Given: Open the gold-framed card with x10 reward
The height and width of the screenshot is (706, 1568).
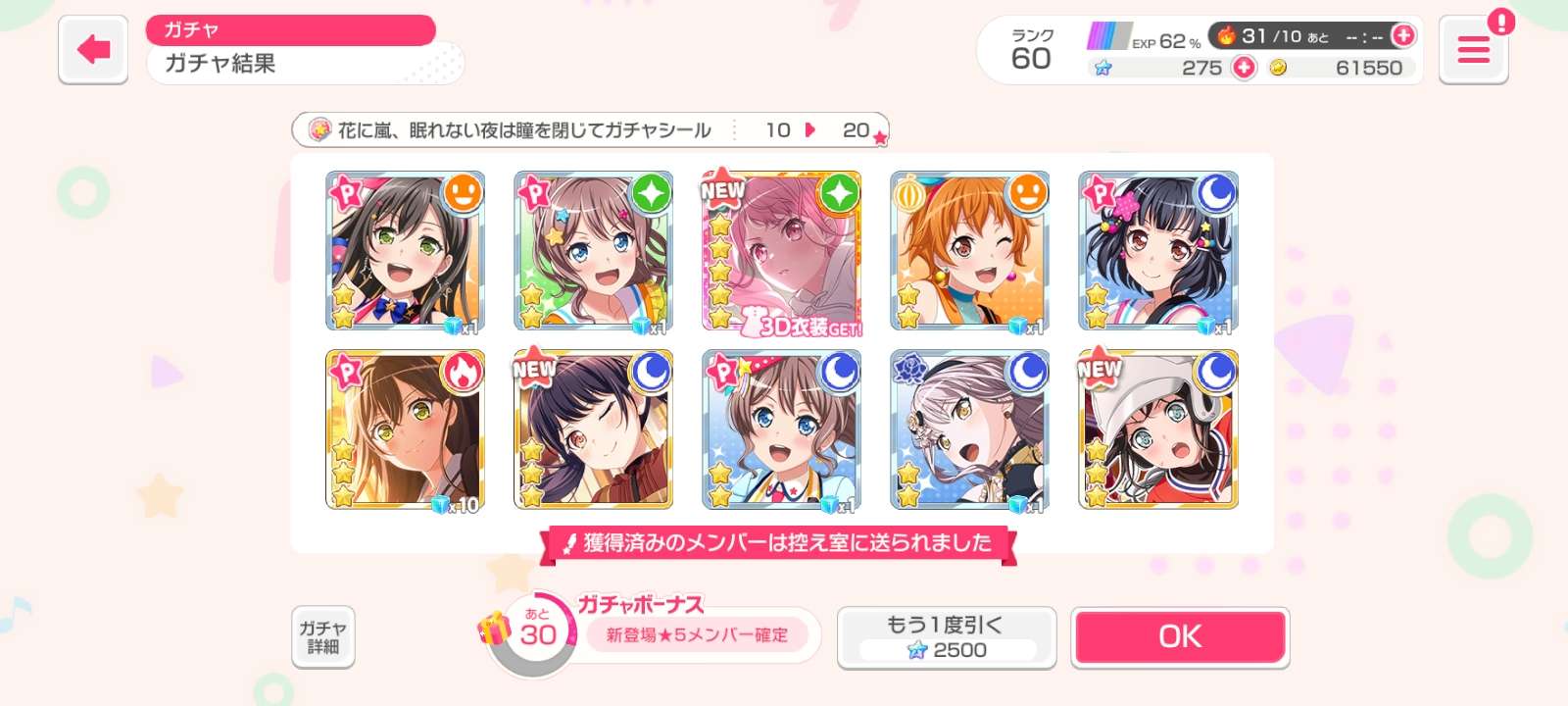Looking at the screenshot, I should (x=405, y=429).
